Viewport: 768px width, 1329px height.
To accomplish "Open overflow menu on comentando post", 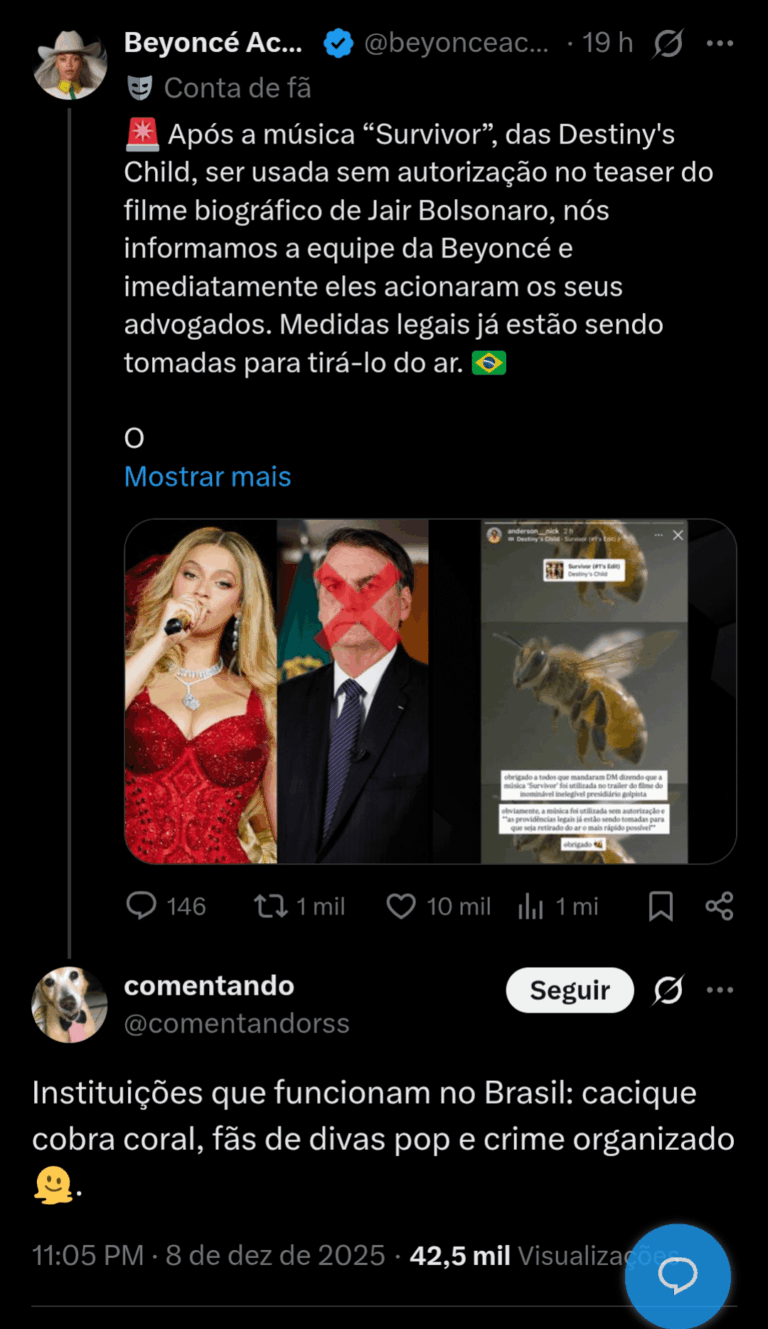I will coord(720,990).
